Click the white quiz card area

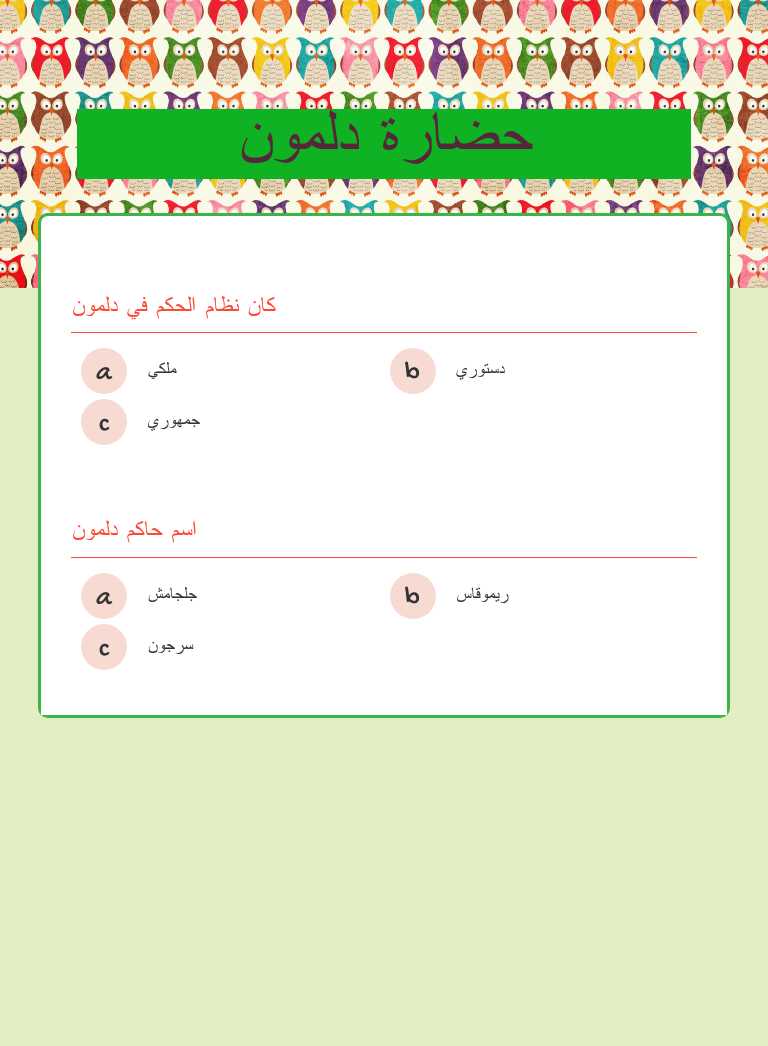click(x=384, y=480)
